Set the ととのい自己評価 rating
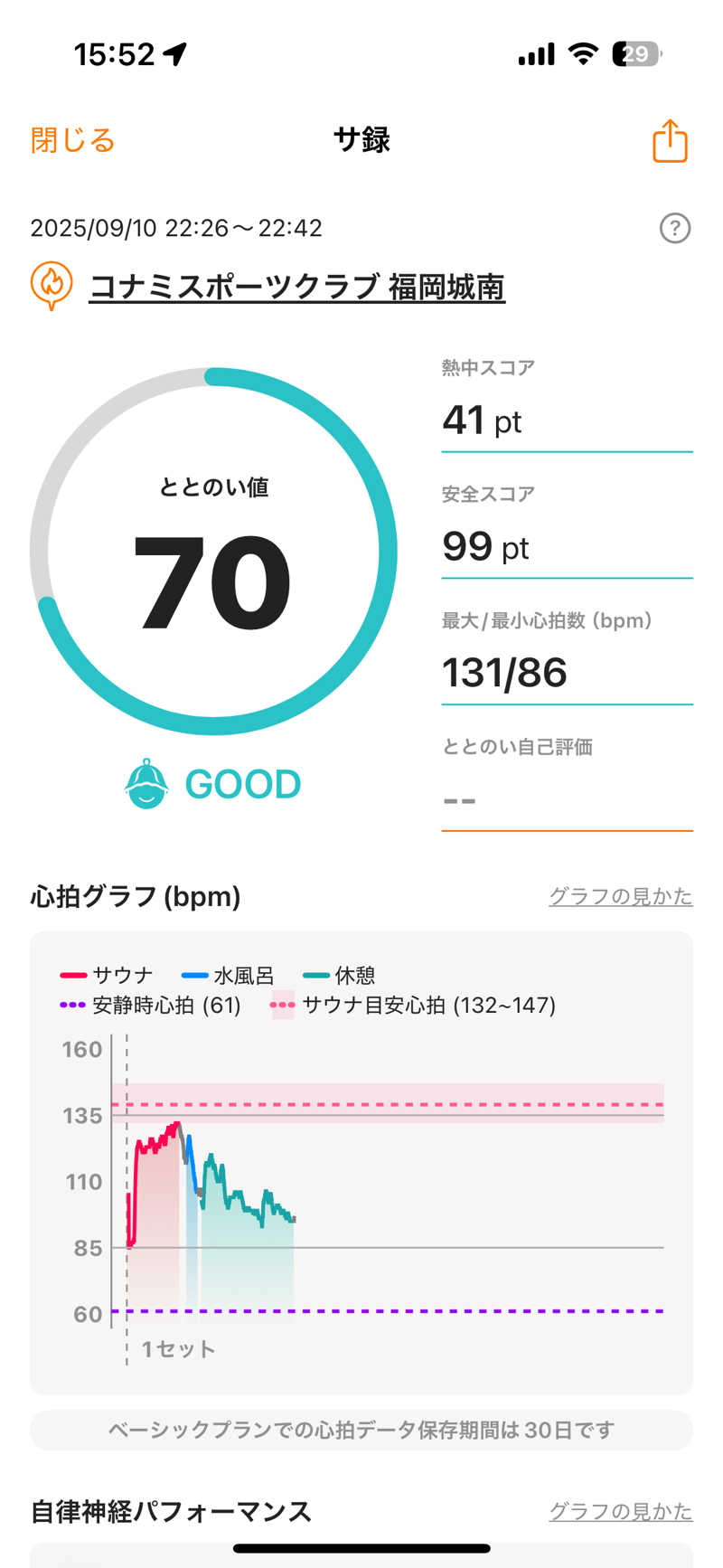This screenshot has height=1568, width=723. click(x=566, y=799)
